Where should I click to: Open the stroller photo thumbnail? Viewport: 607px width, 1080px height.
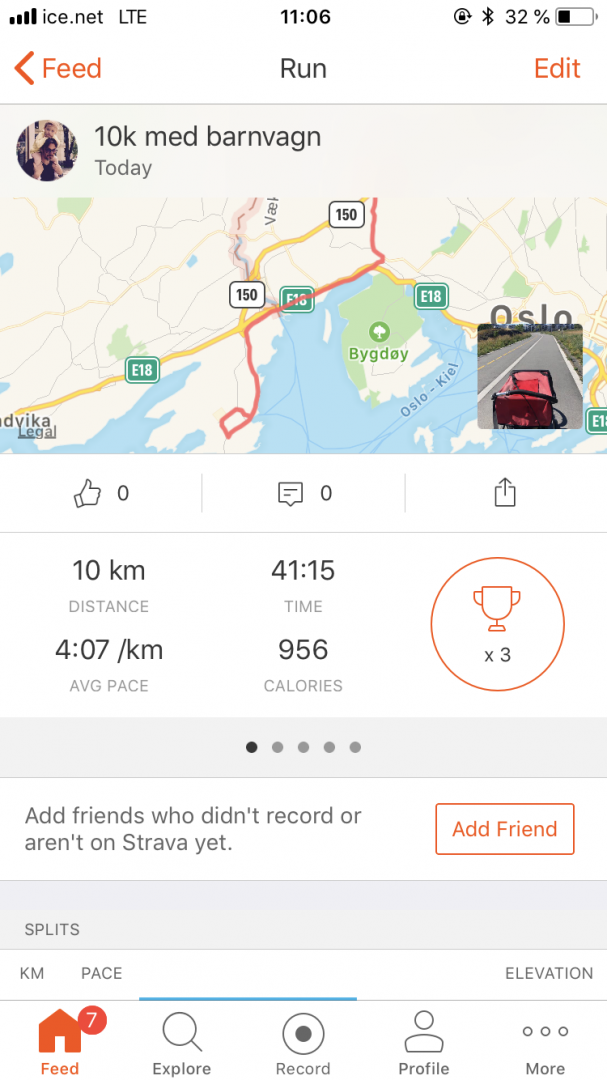[x=530, y=376]
